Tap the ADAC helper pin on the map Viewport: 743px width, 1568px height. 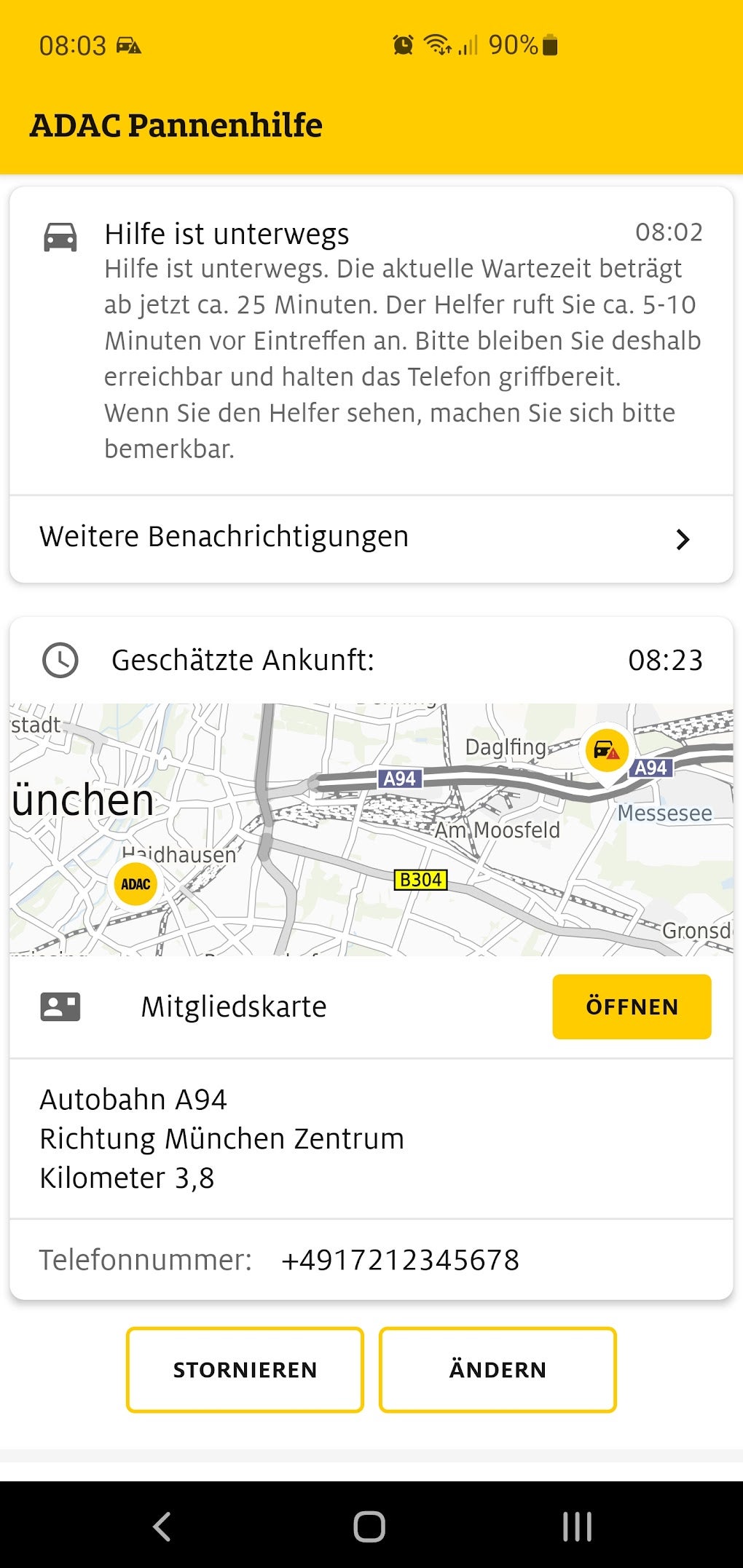135,883
